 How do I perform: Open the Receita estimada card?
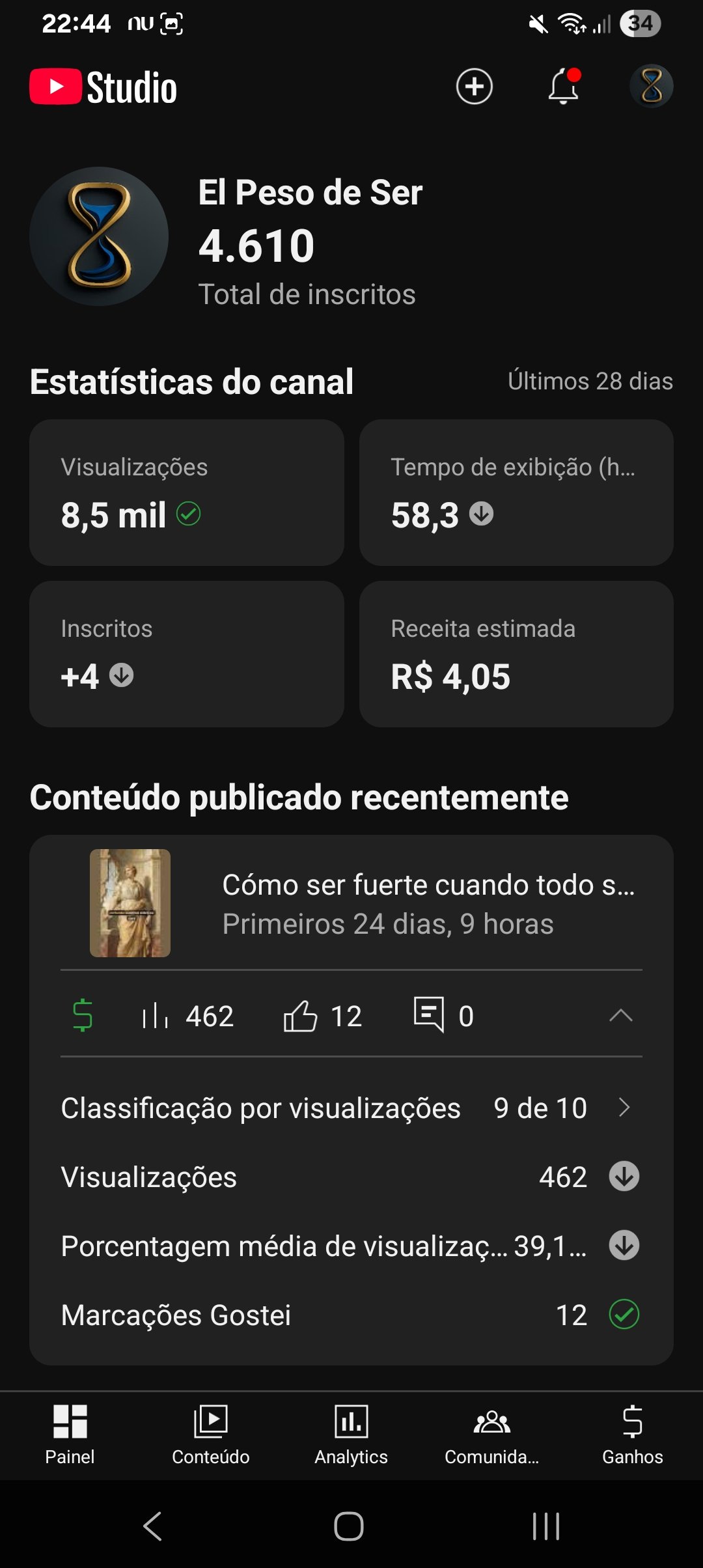coord(516,654)
